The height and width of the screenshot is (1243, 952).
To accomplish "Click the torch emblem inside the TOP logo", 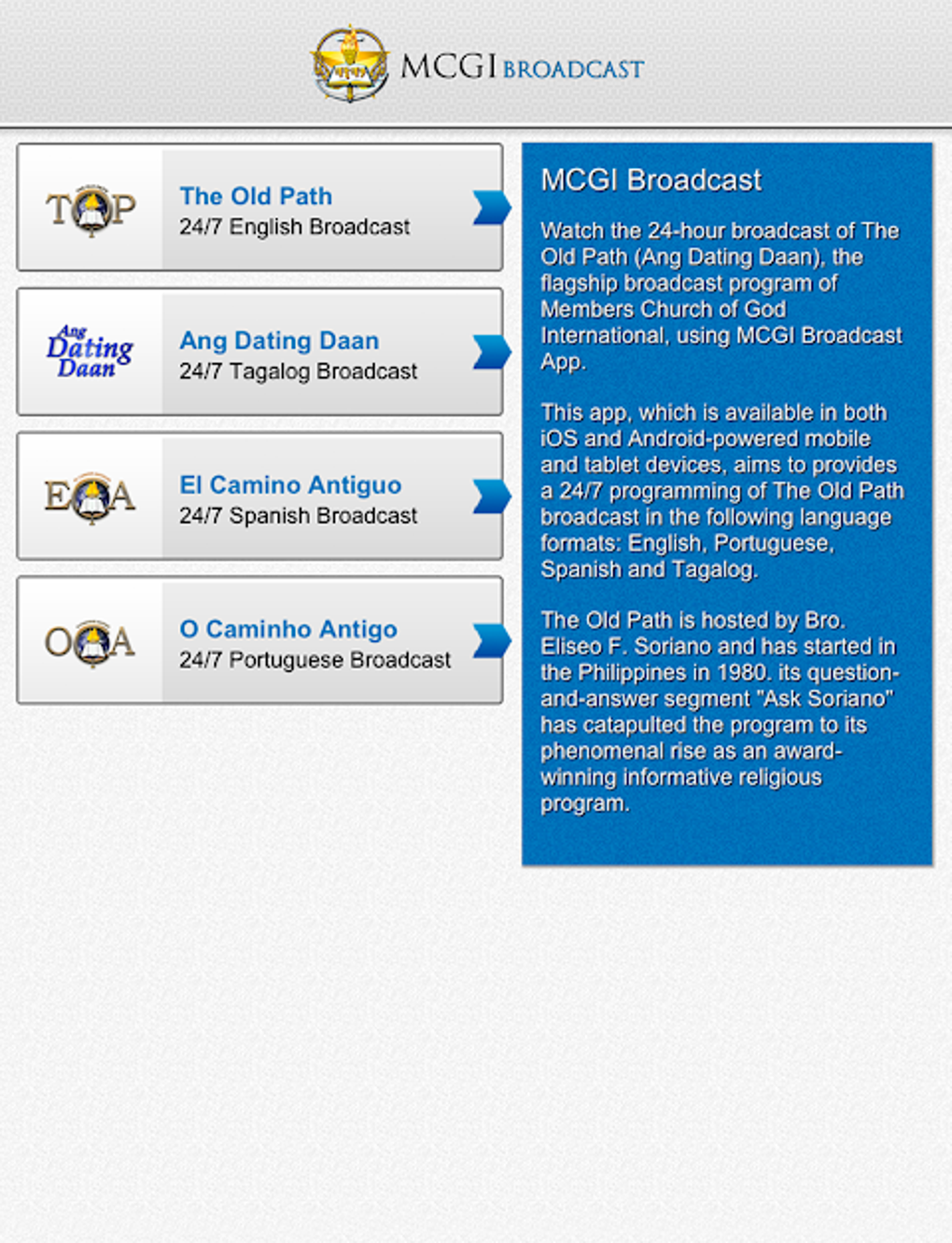I will pyautogui.click(x=91, y=205).
